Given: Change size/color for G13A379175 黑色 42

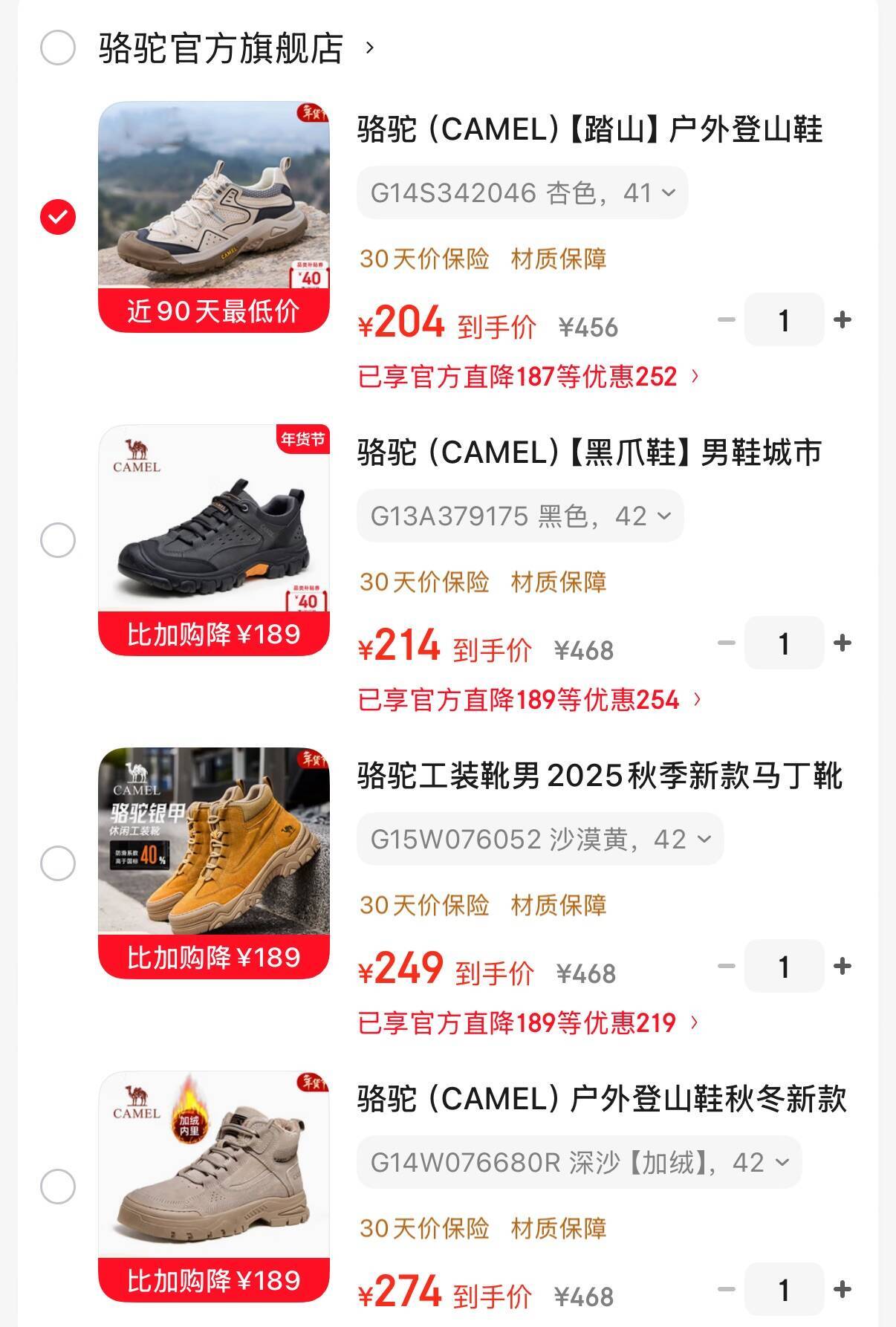Looking at the screenshot, I should coord(519,516).
